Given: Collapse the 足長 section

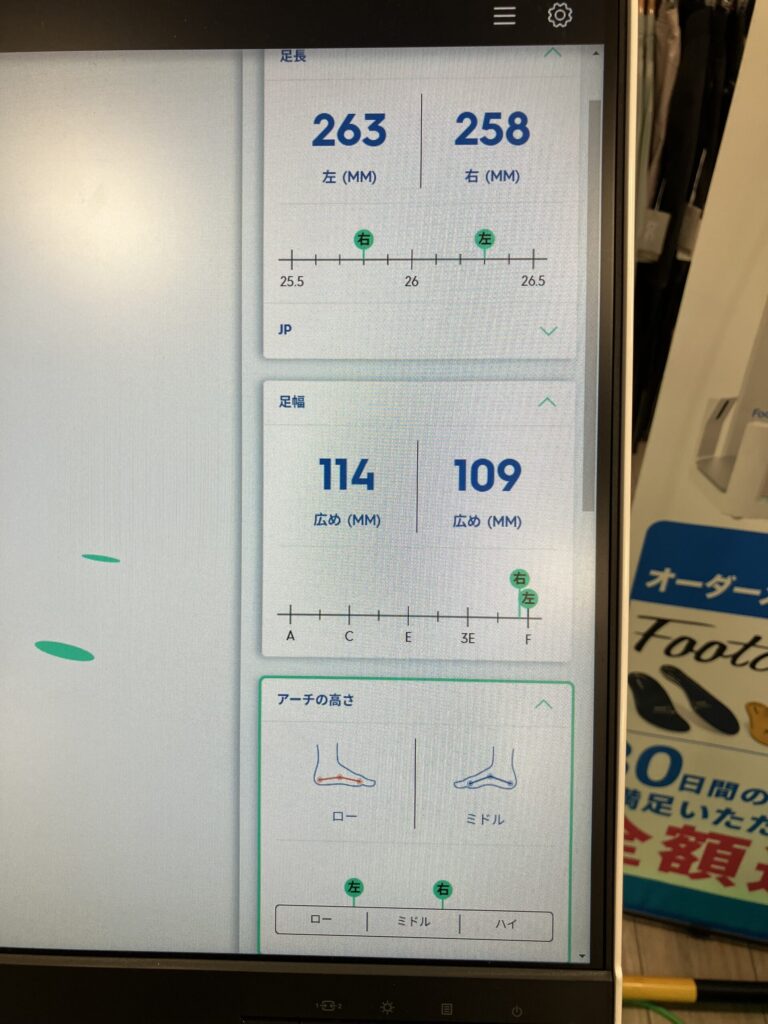Looking at the screenshot, I should click(552, 53).
